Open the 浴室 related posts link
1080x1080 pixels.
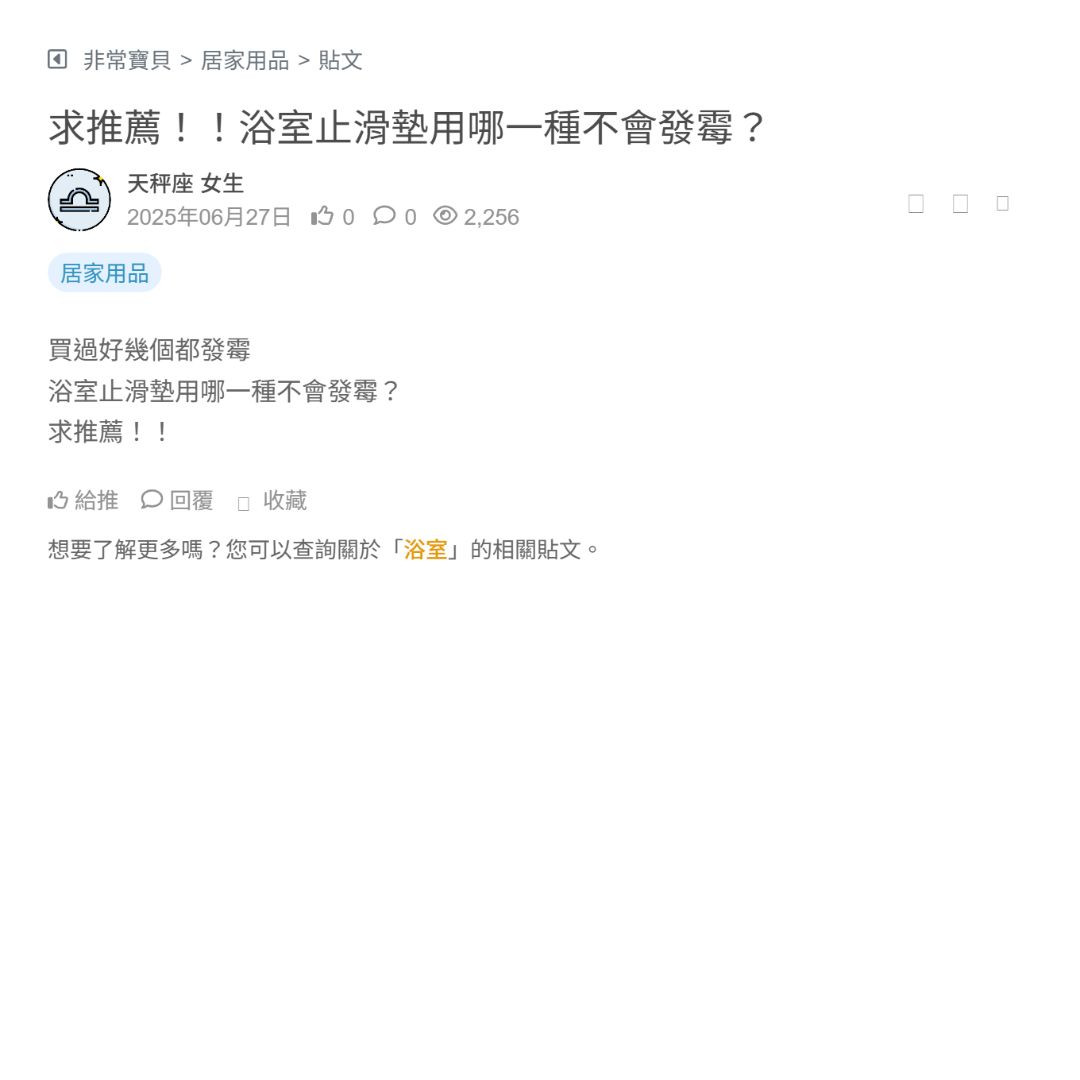click(425, 550)
